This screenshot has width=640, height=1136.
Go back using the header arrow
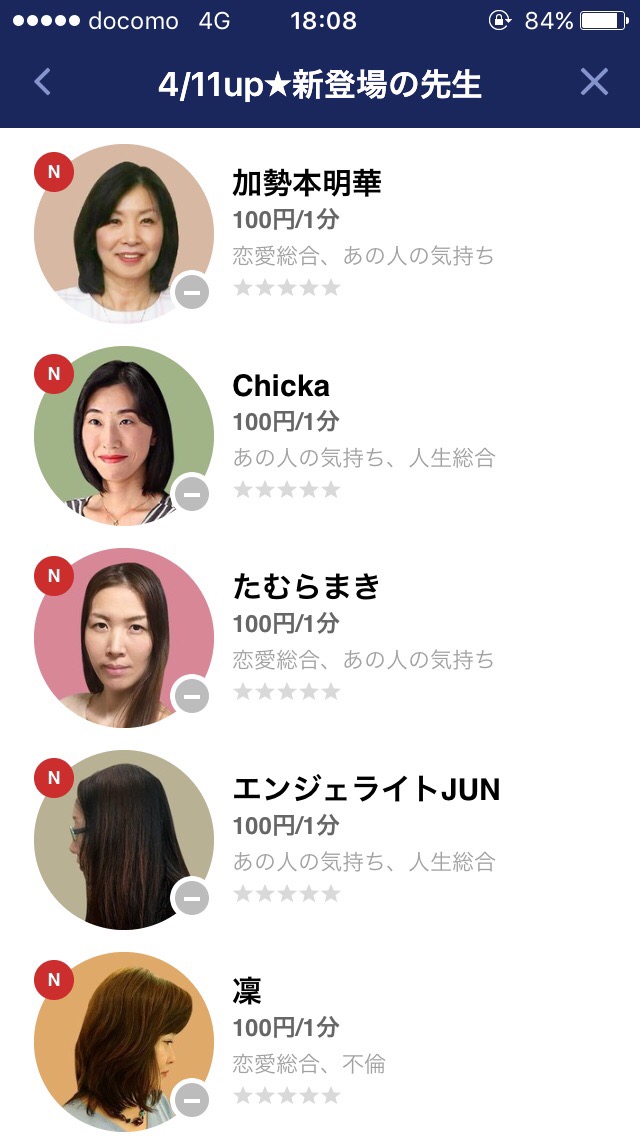pyautogui.click(x=42, y=83)
